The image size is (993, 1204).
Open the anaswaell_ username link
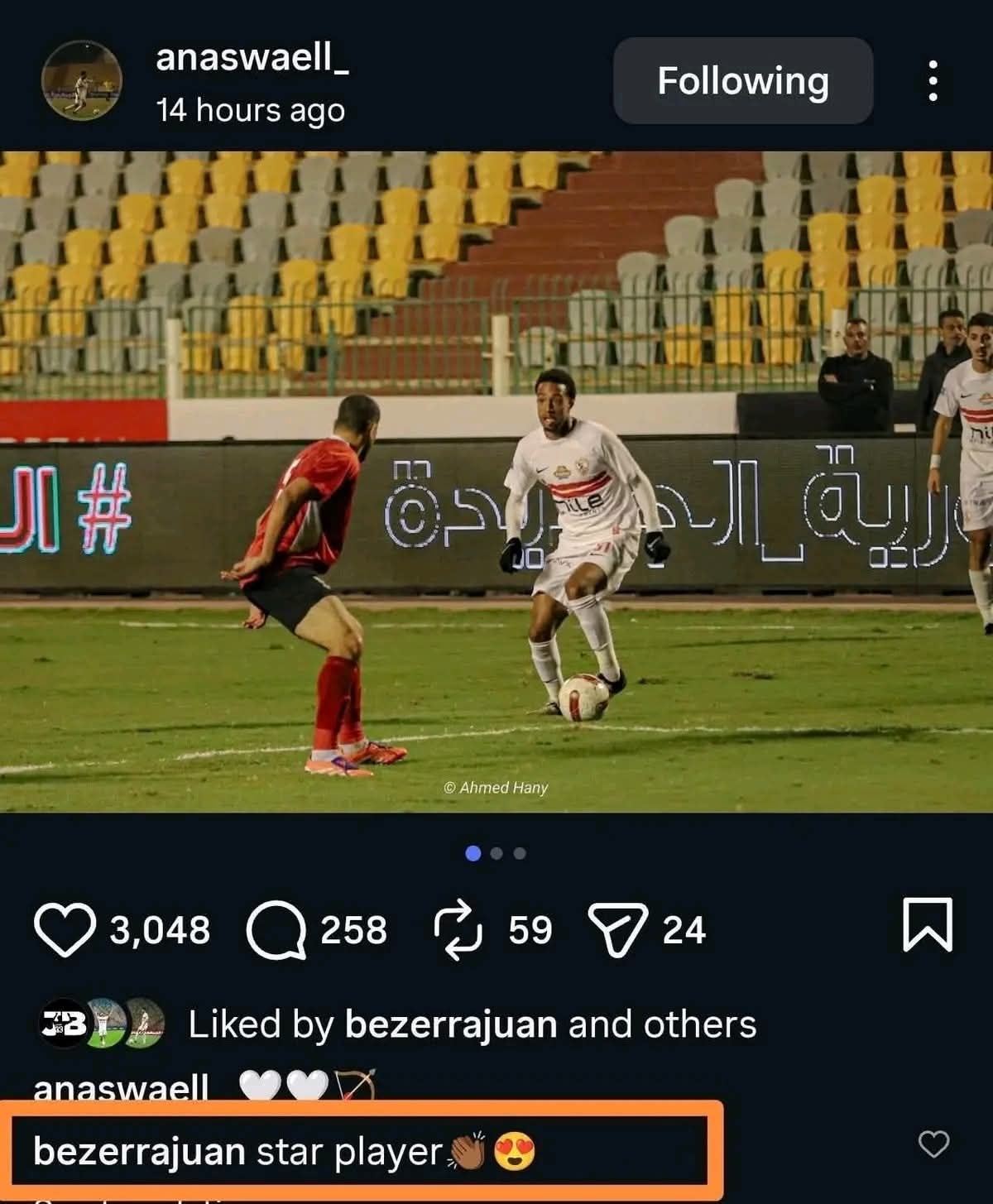click(252, 58)
